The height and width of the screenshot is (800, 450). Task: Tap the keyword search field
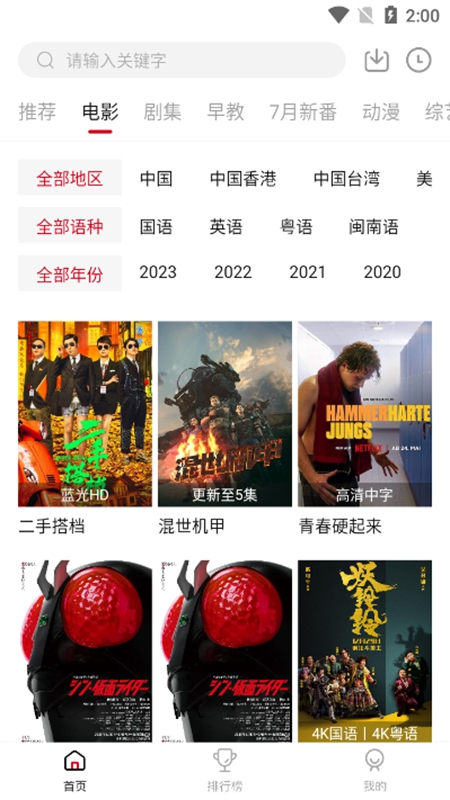point(181,60)
